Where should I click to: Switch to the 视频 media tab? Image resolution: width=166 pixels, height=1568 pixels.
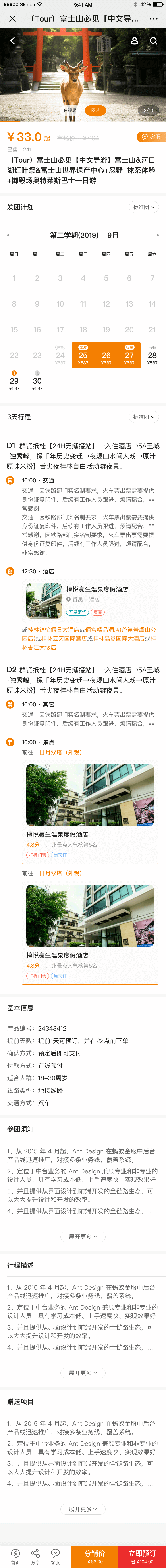tap(71, 111)
